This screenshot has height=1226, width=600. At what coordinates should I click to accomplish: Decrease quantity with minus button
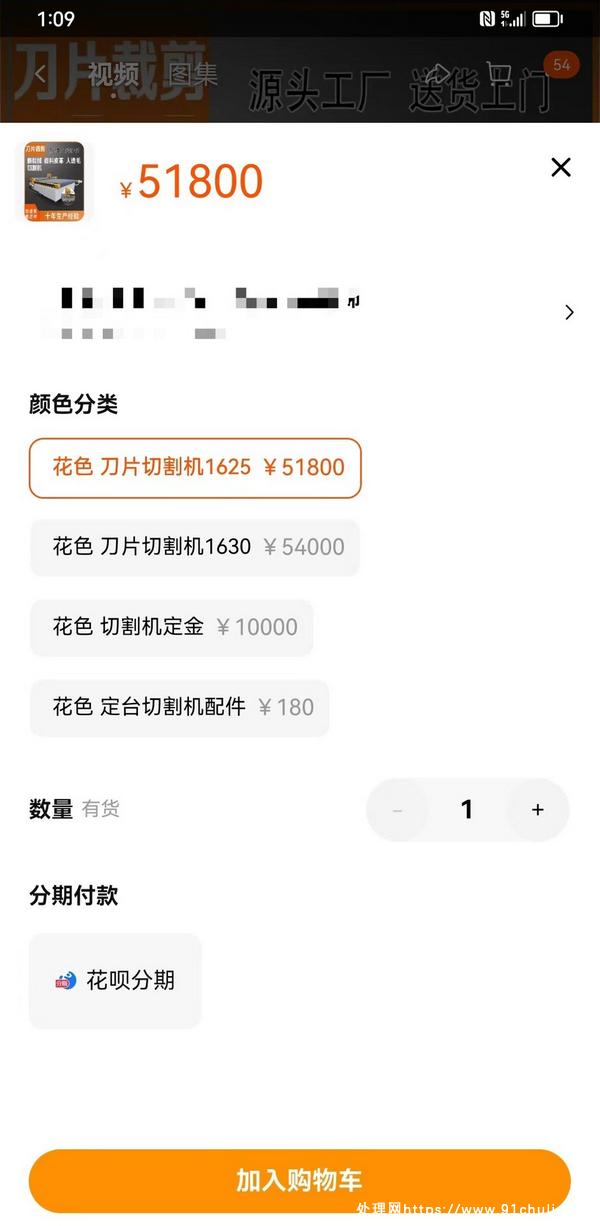pos(397,810)
